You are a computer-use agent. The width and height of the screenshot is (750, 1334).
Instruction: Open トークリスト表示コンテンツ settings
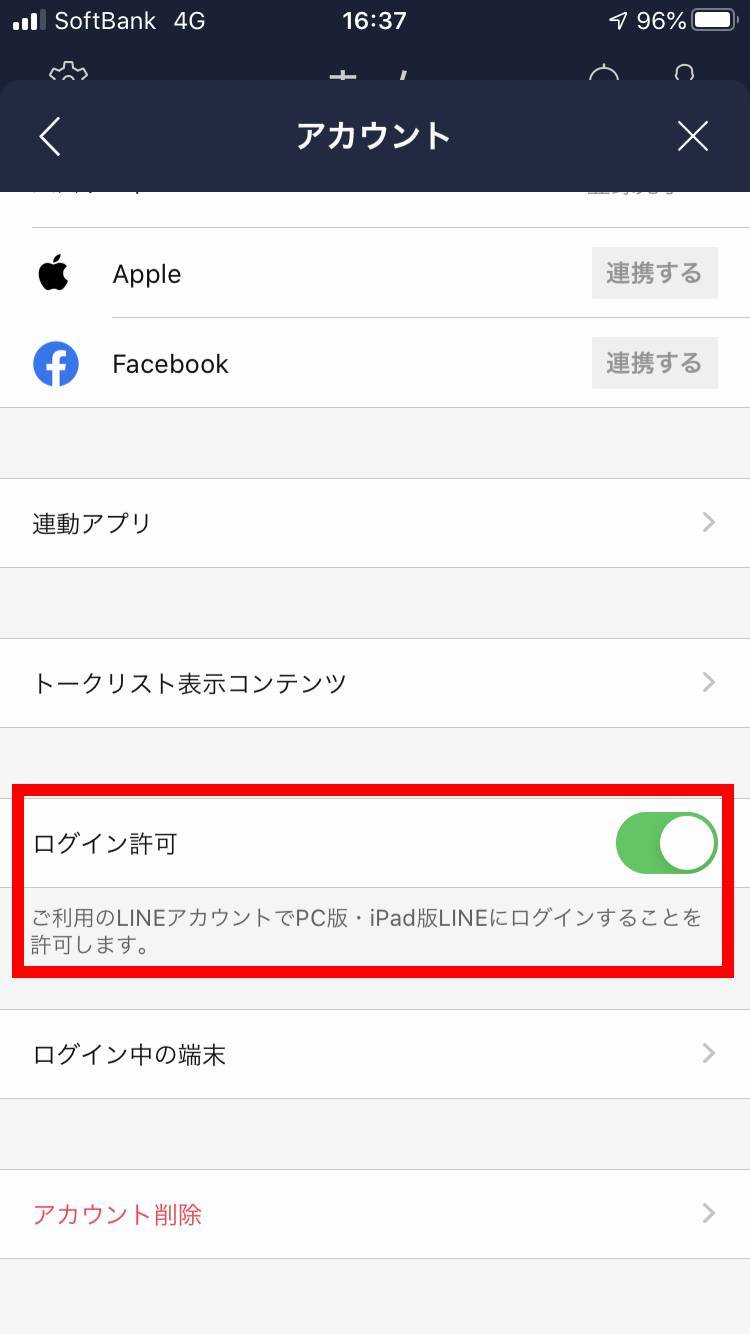(375, 683)
